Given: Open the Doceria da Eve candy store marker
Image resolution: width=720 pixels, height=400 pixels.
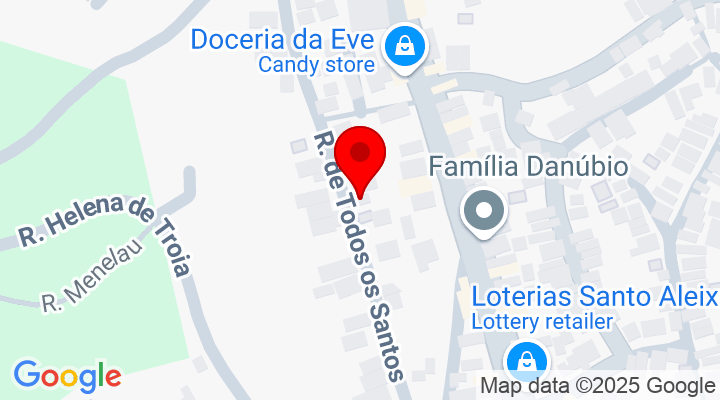Looking at the screenshot, I should (405, 47).
